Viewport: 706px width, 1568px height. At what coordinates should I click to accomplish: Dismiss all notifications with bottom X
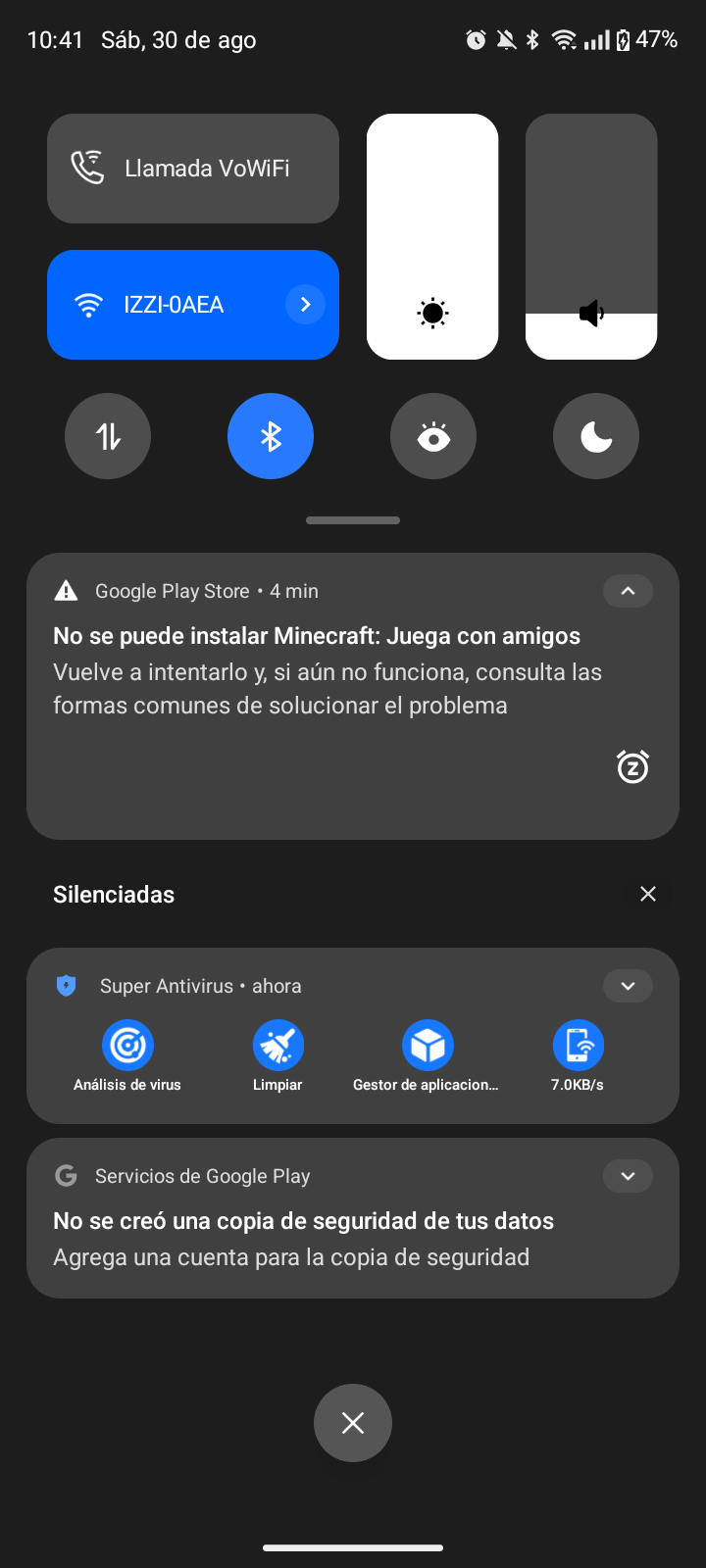coord(353,1423)
